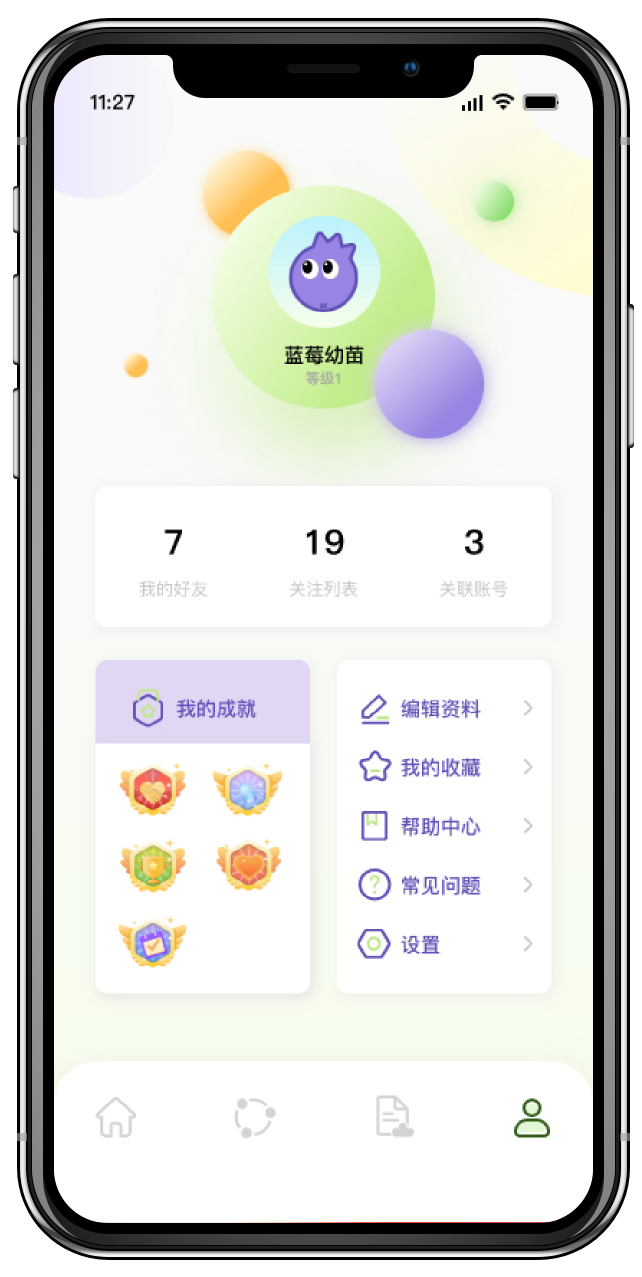Switch to the document cloud tab
Viewport: 642px width, 1277px height.
pyautogui.click(x=393, y=1117)
